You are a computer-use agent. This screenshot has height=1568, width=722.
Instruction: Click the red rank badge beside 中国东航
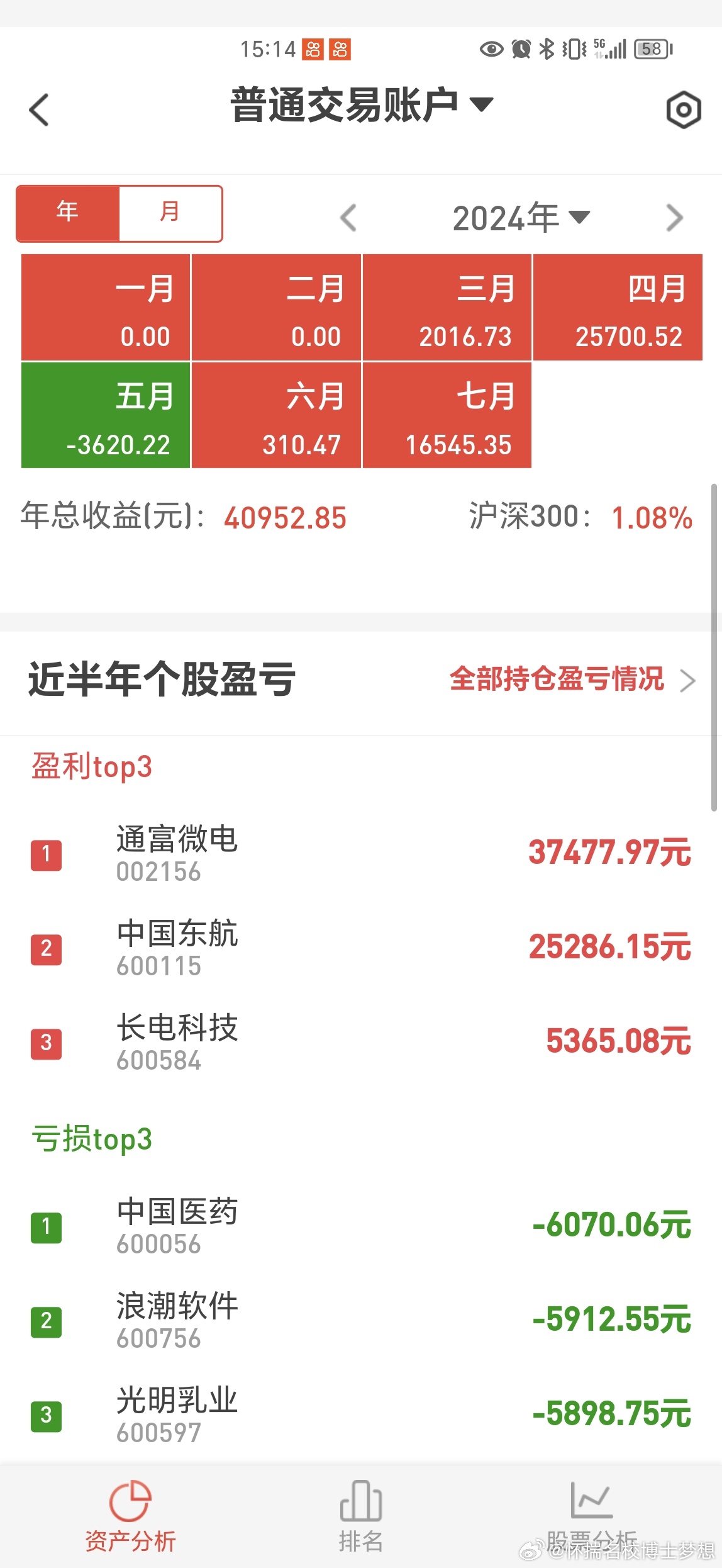tap(45, 949)
